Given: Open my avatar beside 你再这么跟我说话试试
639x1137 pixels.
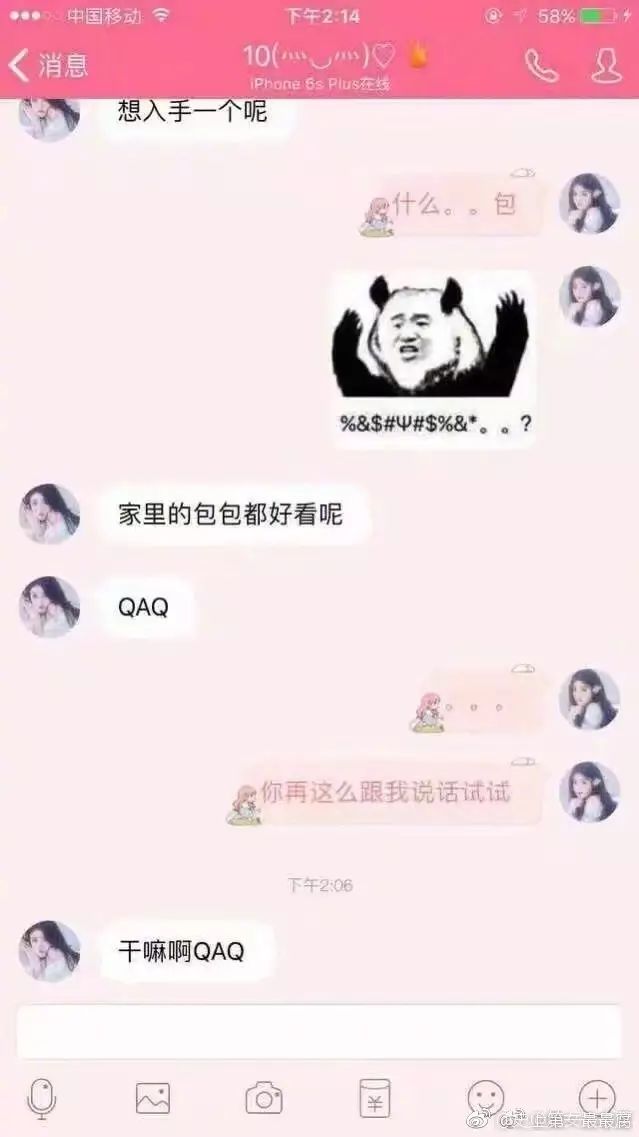Looking at the screenshot, I should coord(589,792).
